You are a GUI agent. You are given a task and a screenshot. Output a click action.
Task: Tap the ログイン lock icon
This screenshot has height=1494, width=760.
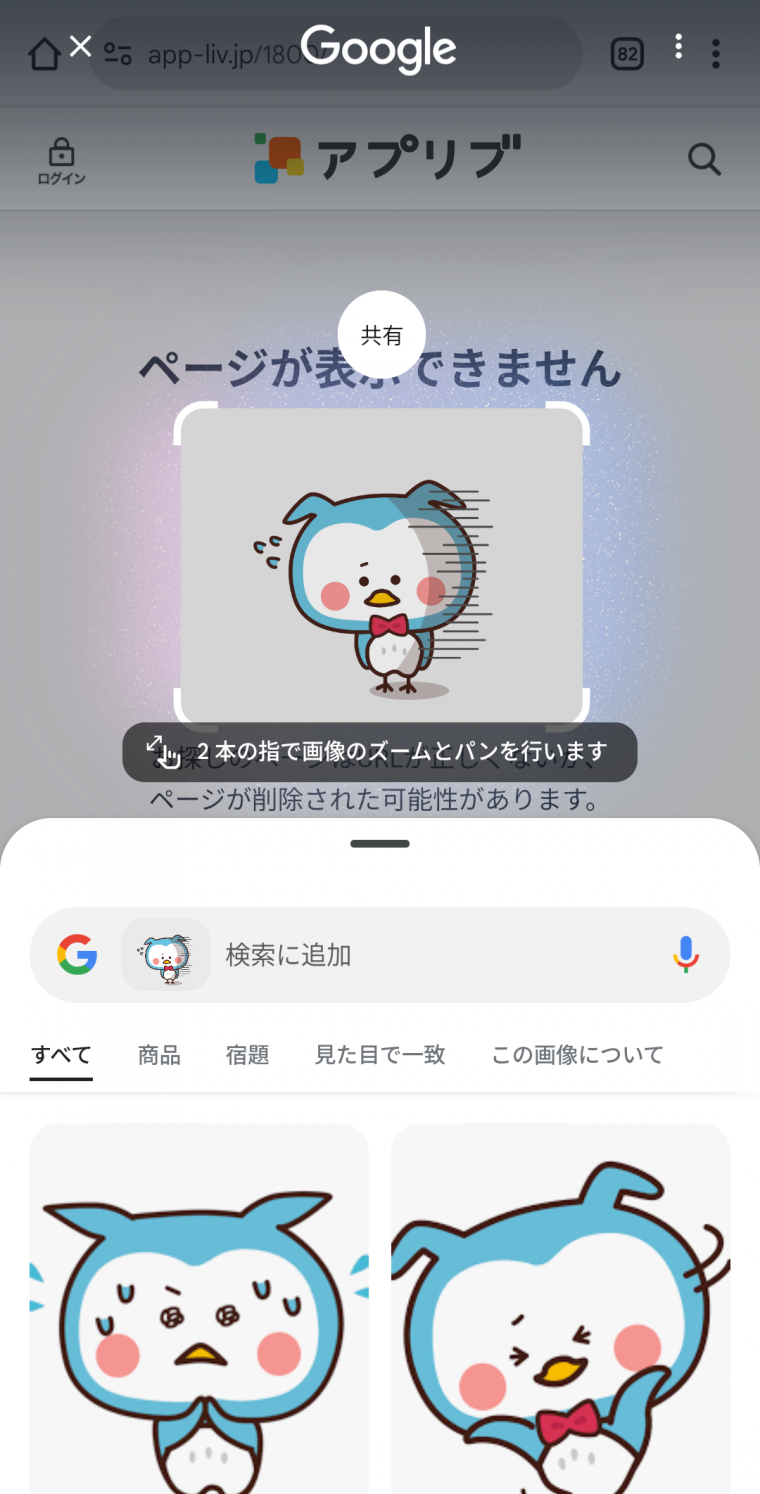click(x=61, y=152)
